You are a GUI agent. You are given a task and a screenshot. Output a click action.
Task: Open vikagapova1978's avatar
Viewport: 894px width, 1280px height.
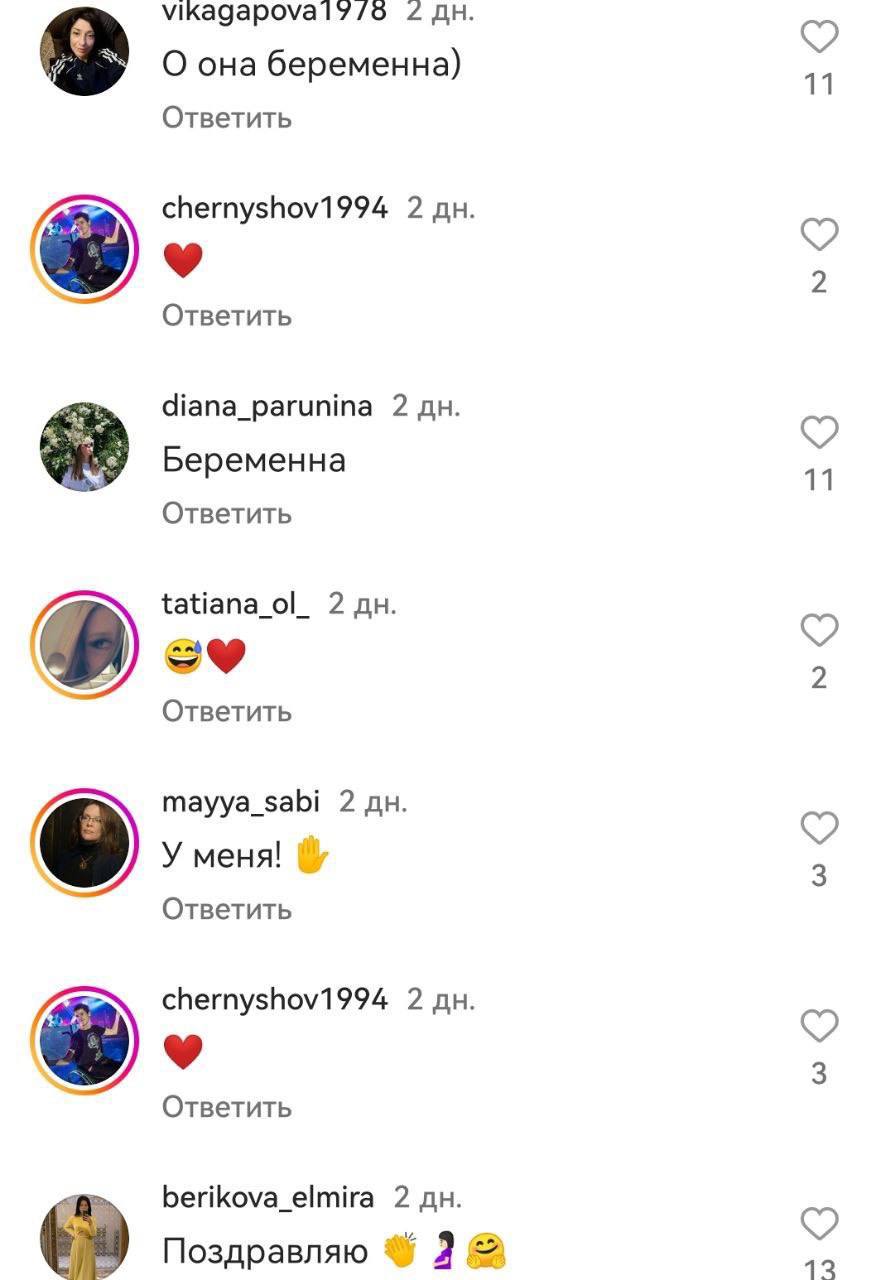84,50
